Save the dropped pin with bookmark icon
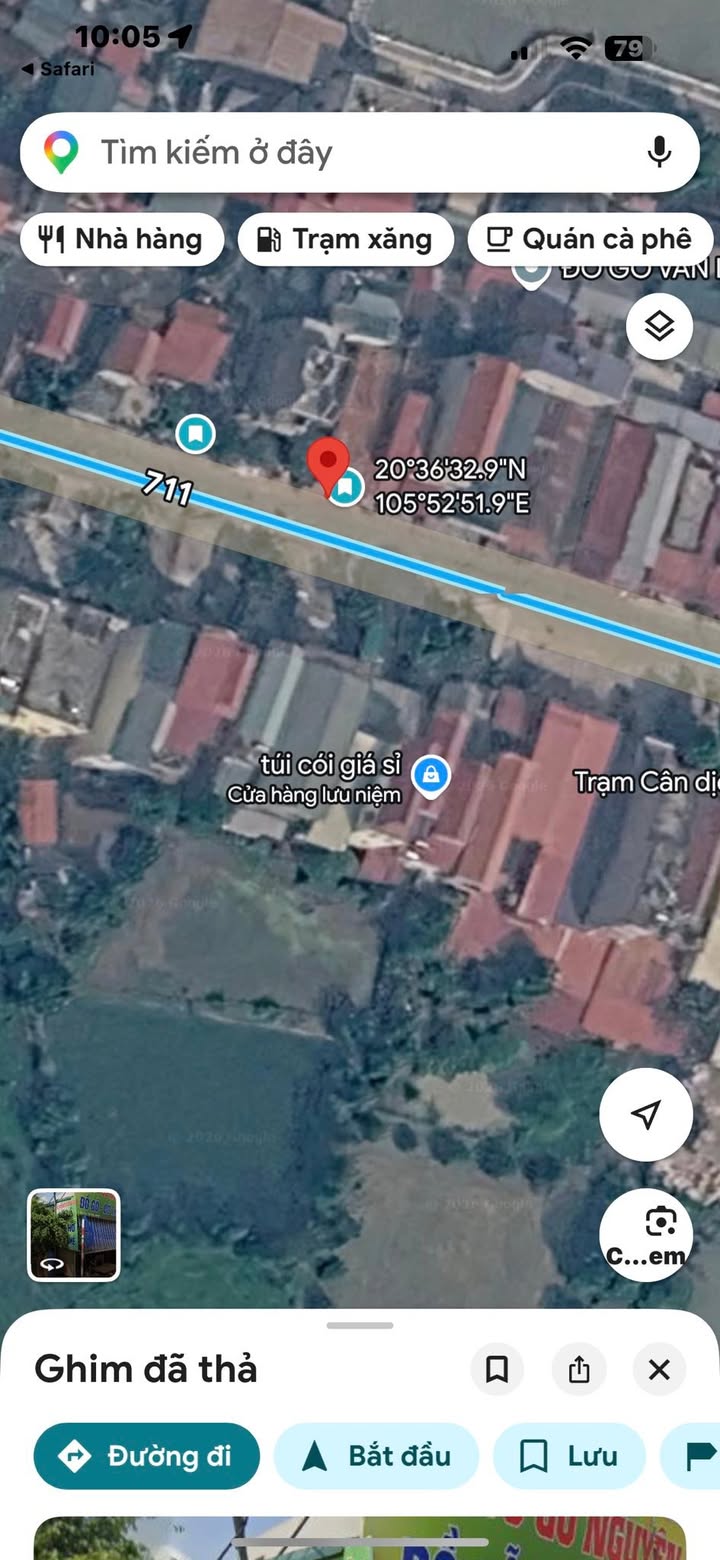This screenshot has height=1560, width=720. [x=497, y=1369]
